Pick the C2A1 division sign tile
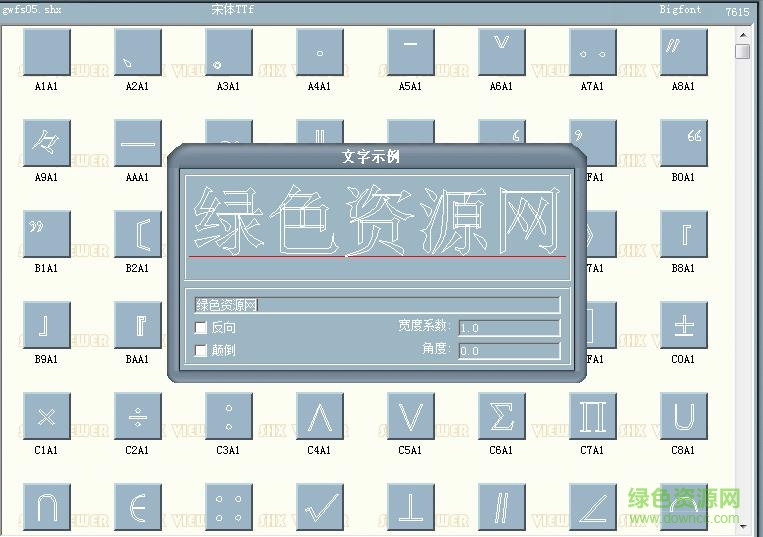Image resolution: width=763 pixels, height=537 pixels. [137, 417]
